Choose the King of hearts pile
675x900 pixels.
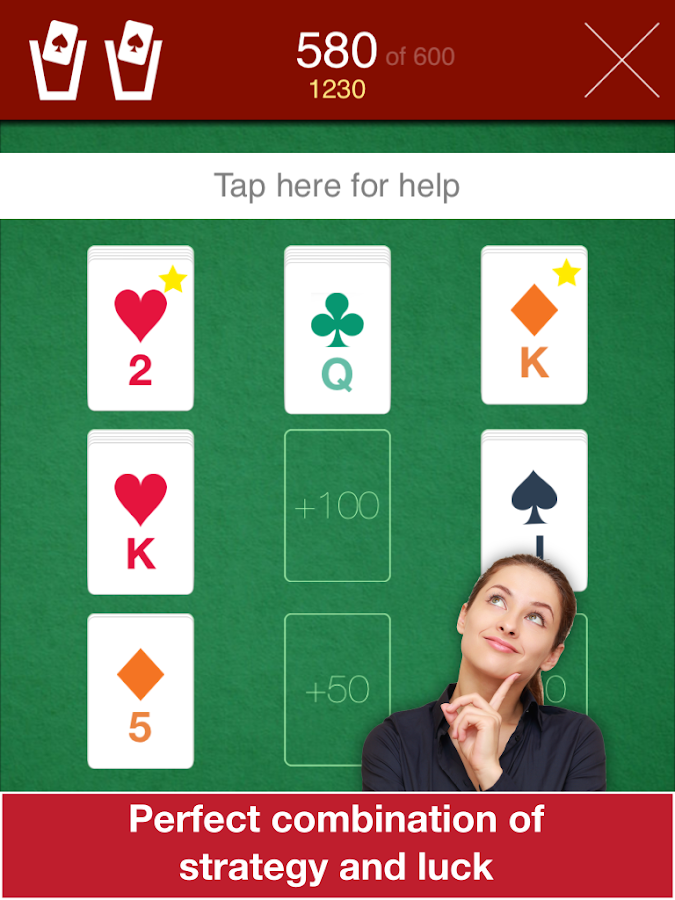click(x=141, y=512)
